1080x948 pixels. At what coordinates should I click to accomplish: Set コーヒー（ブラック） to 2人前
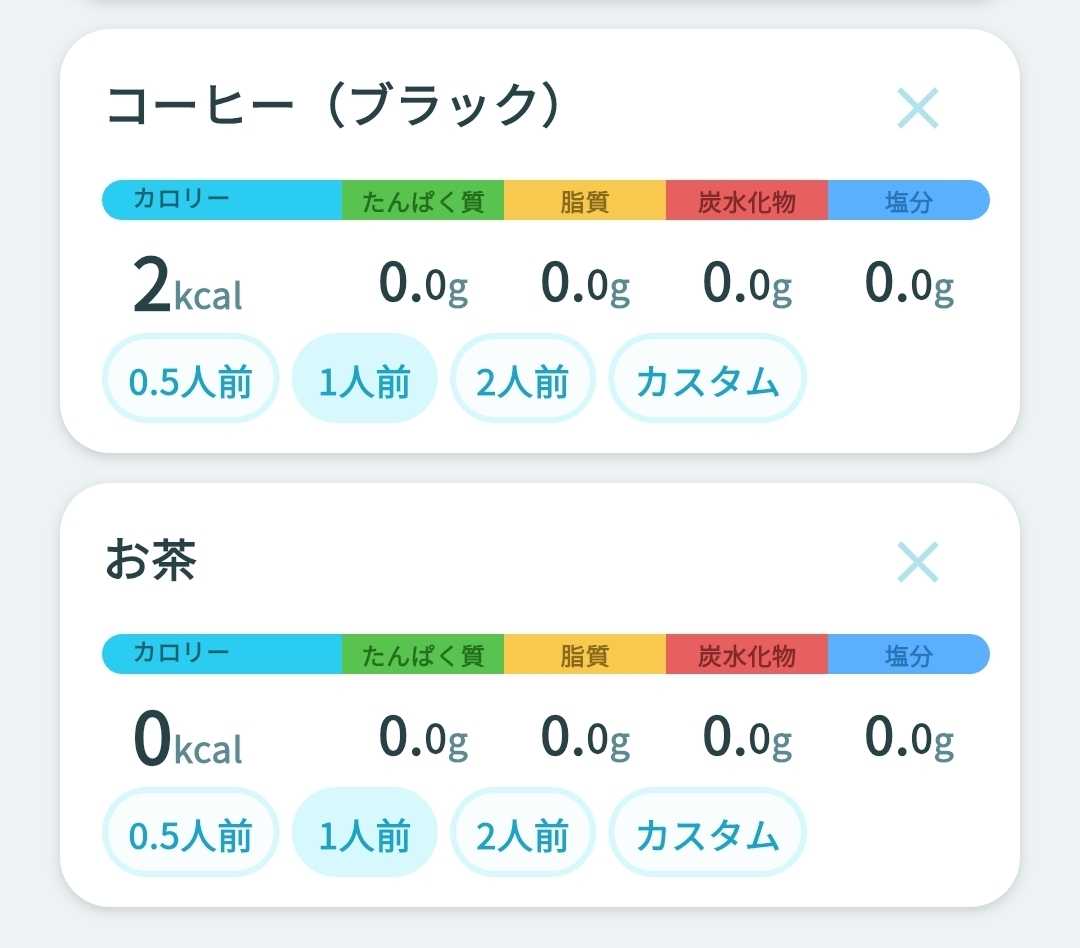click(522, 378)
